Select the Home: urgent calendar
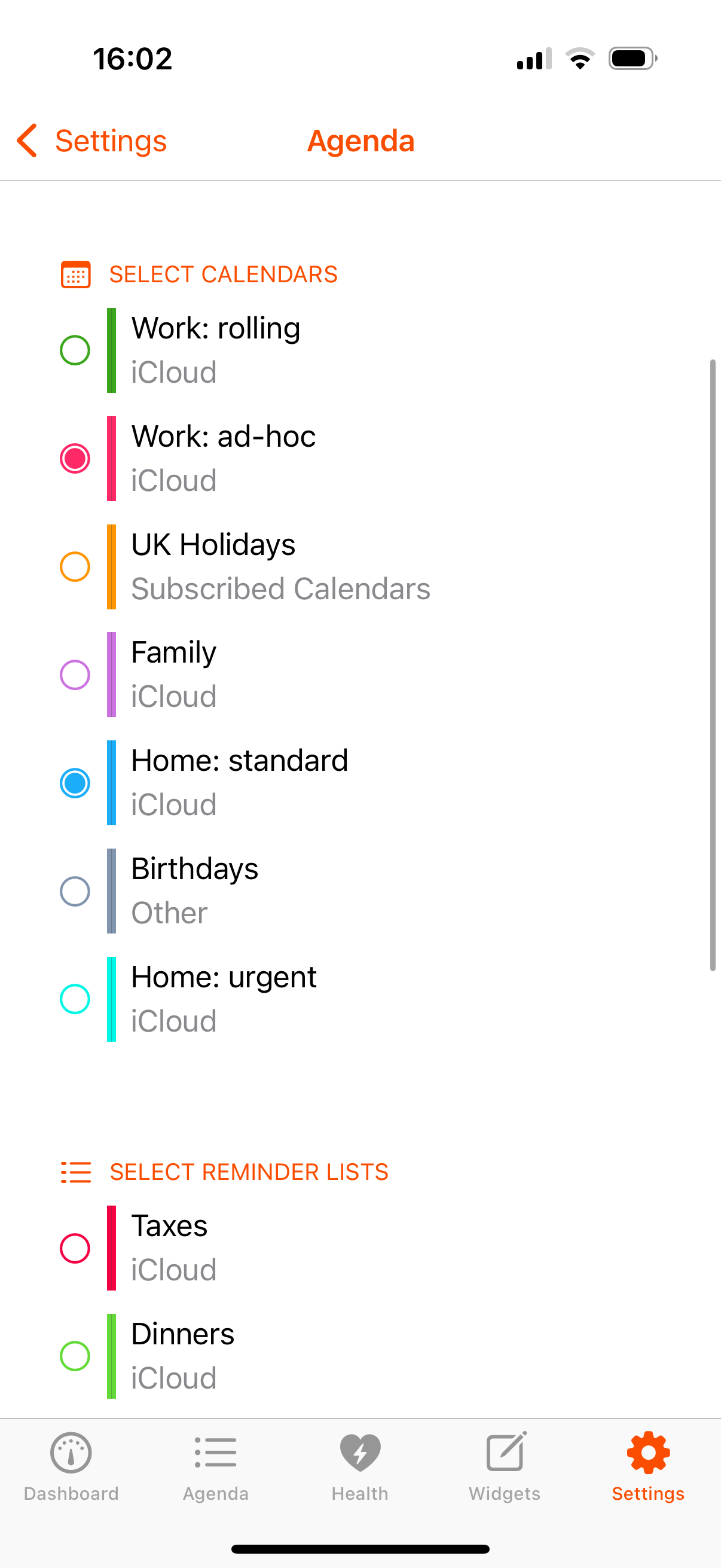This screenshot has width=721, height=1568. [x=75, y=999]
